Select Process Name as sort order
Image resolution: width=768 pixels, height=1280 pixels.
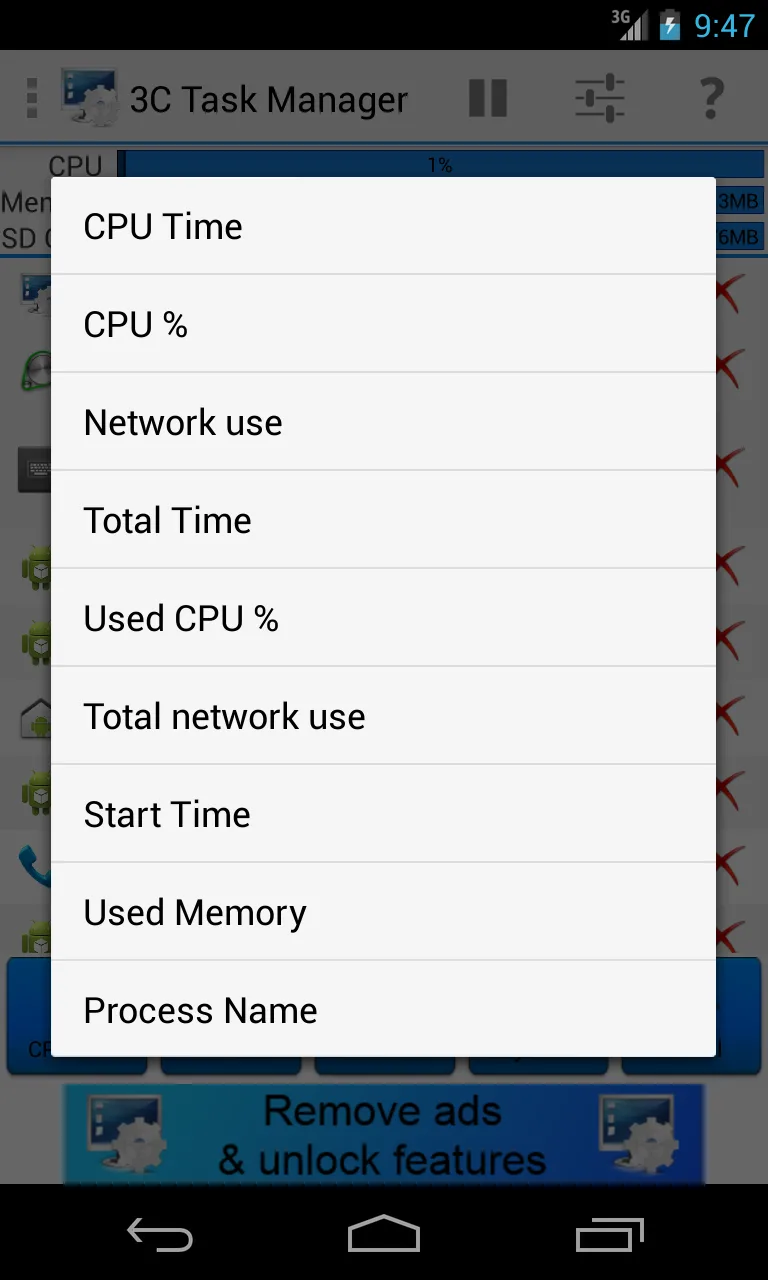click(383, 1010)
